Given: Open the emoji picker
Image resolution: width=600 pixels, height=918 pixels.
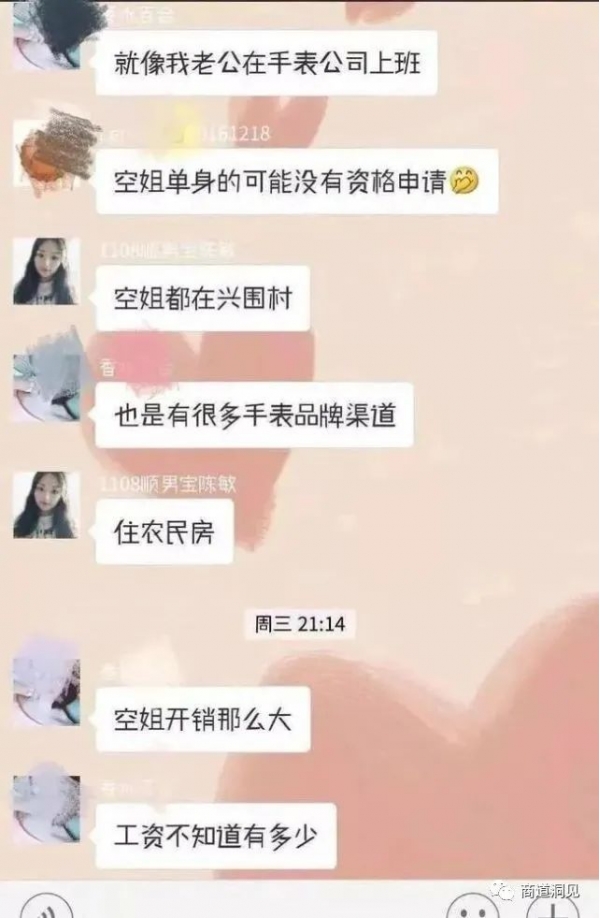Looking at the screenshot, I should [470, 907].
